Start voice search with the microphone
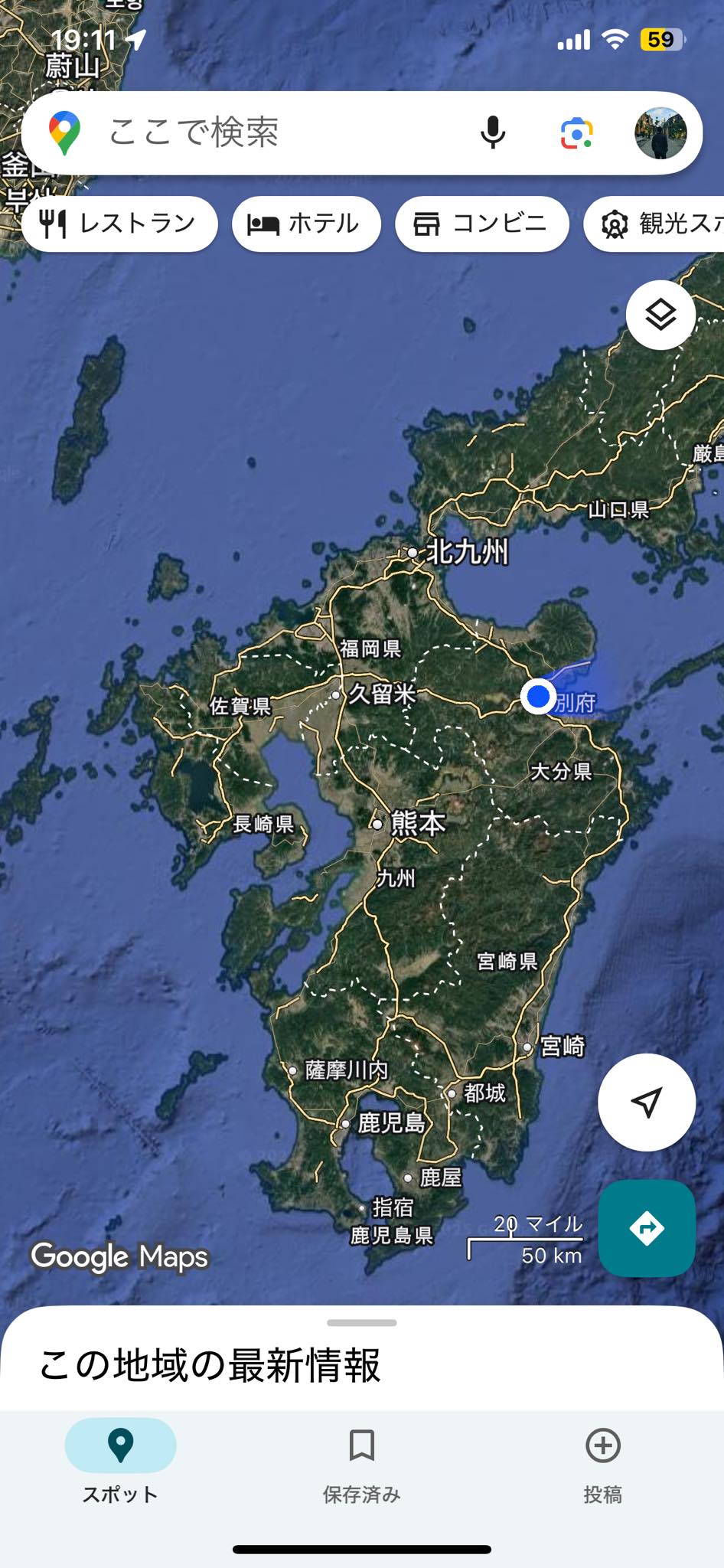 (493, 133)
